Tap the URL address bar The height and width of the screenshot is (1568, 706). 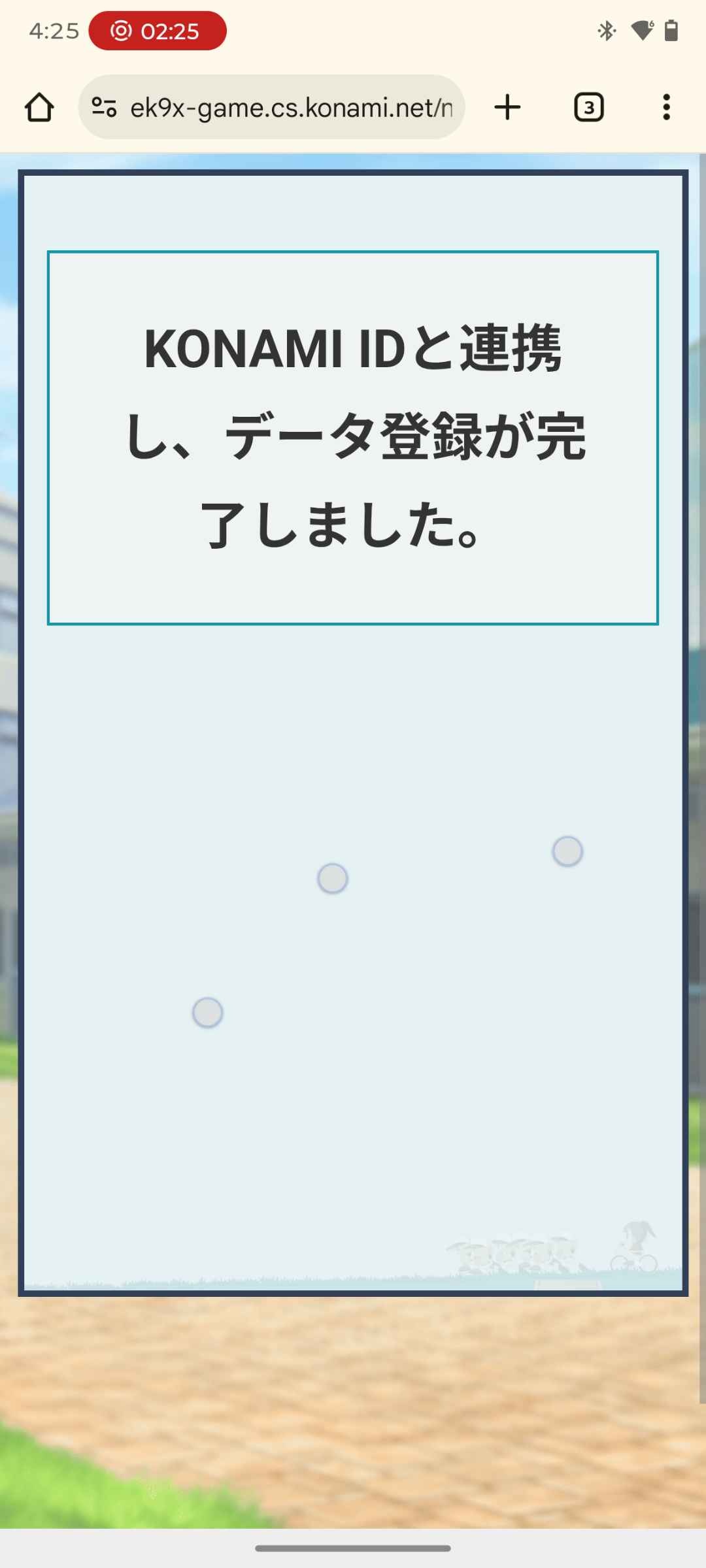291,107
